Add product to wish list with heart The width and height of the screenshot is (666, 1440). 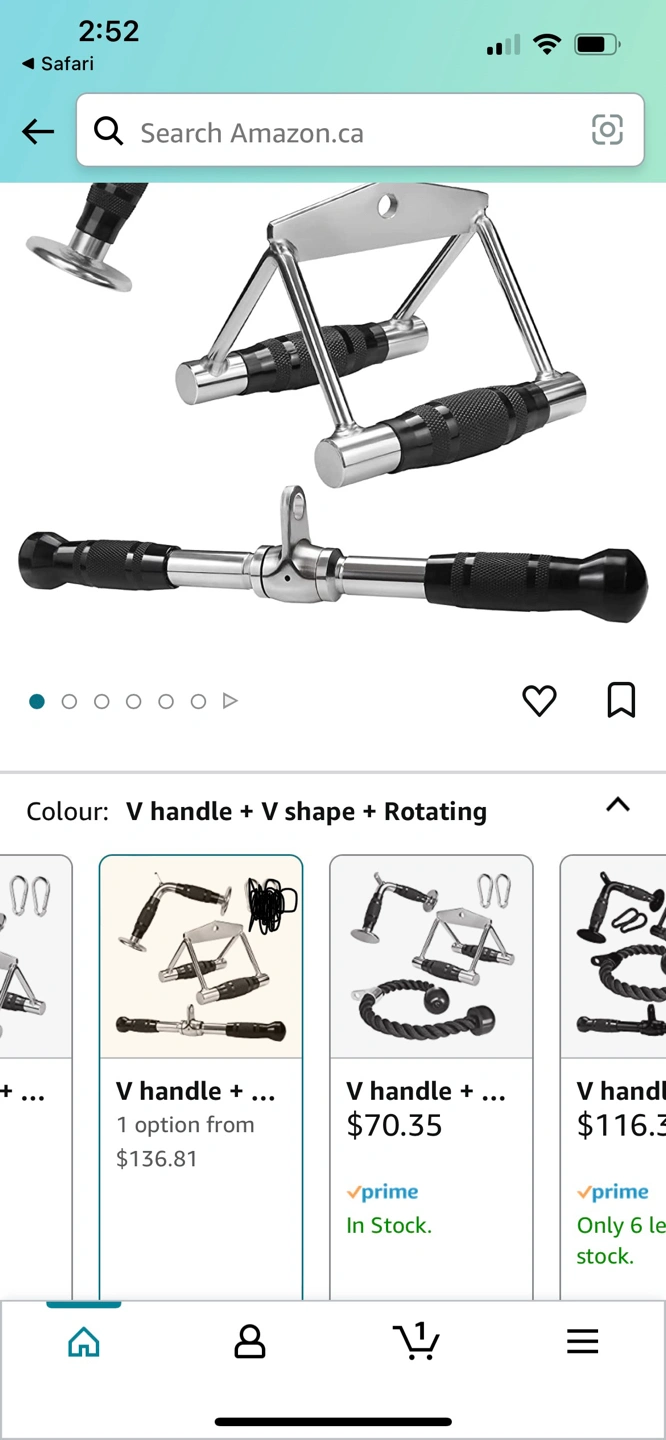pos(539,701)
